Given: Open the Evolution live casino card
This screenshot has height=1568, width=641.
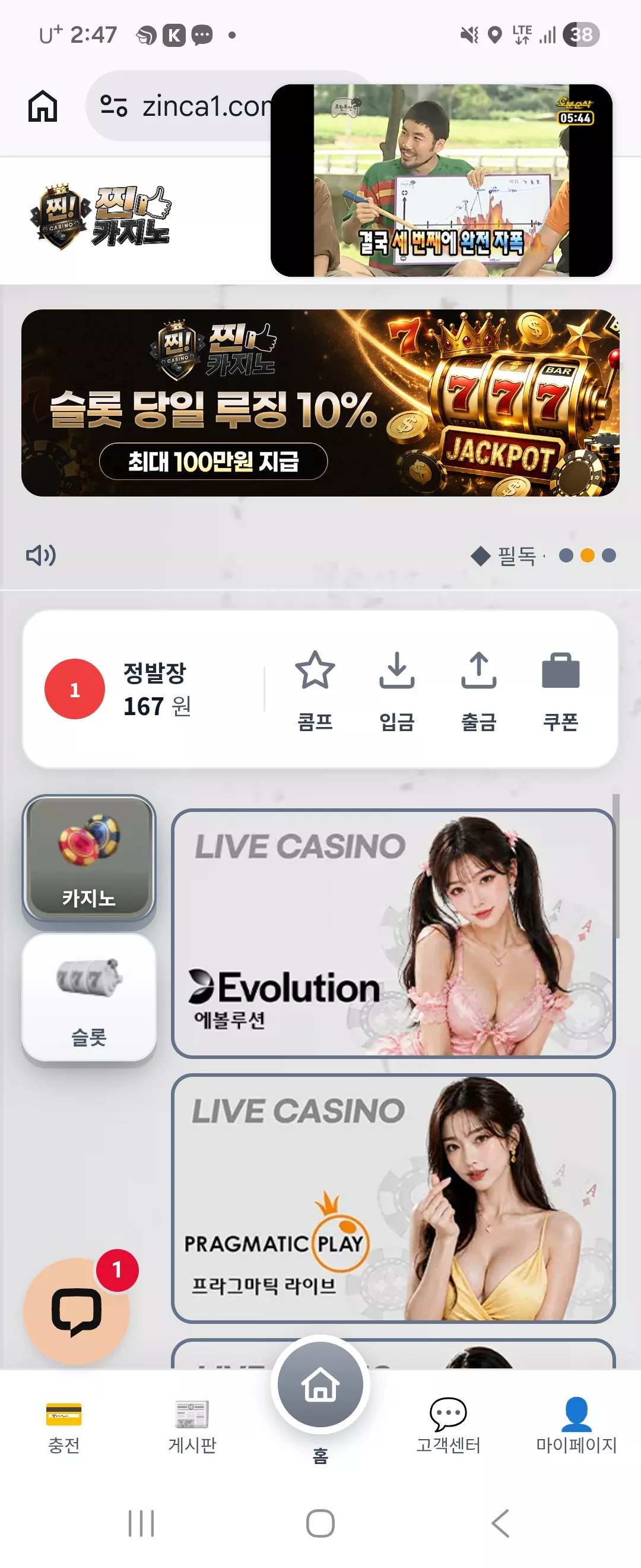Looking at the screenshot, I should tap(393, 933).
